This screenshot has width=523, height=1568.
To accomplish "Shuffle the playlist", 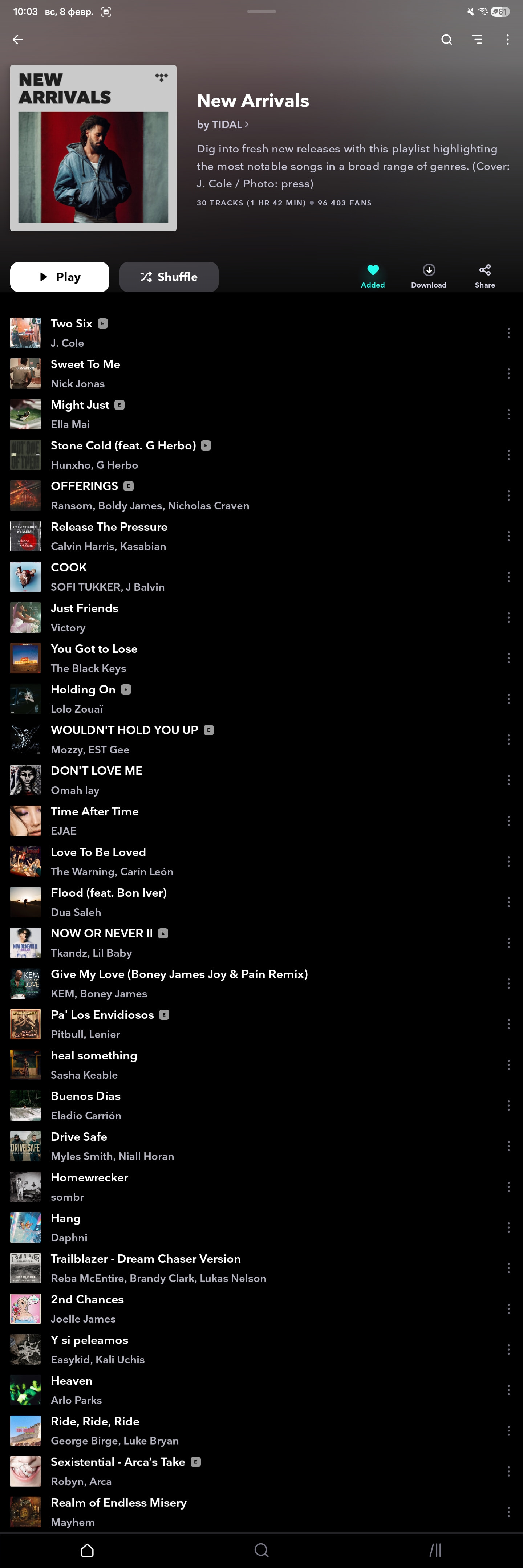I will tap(169, 277).
